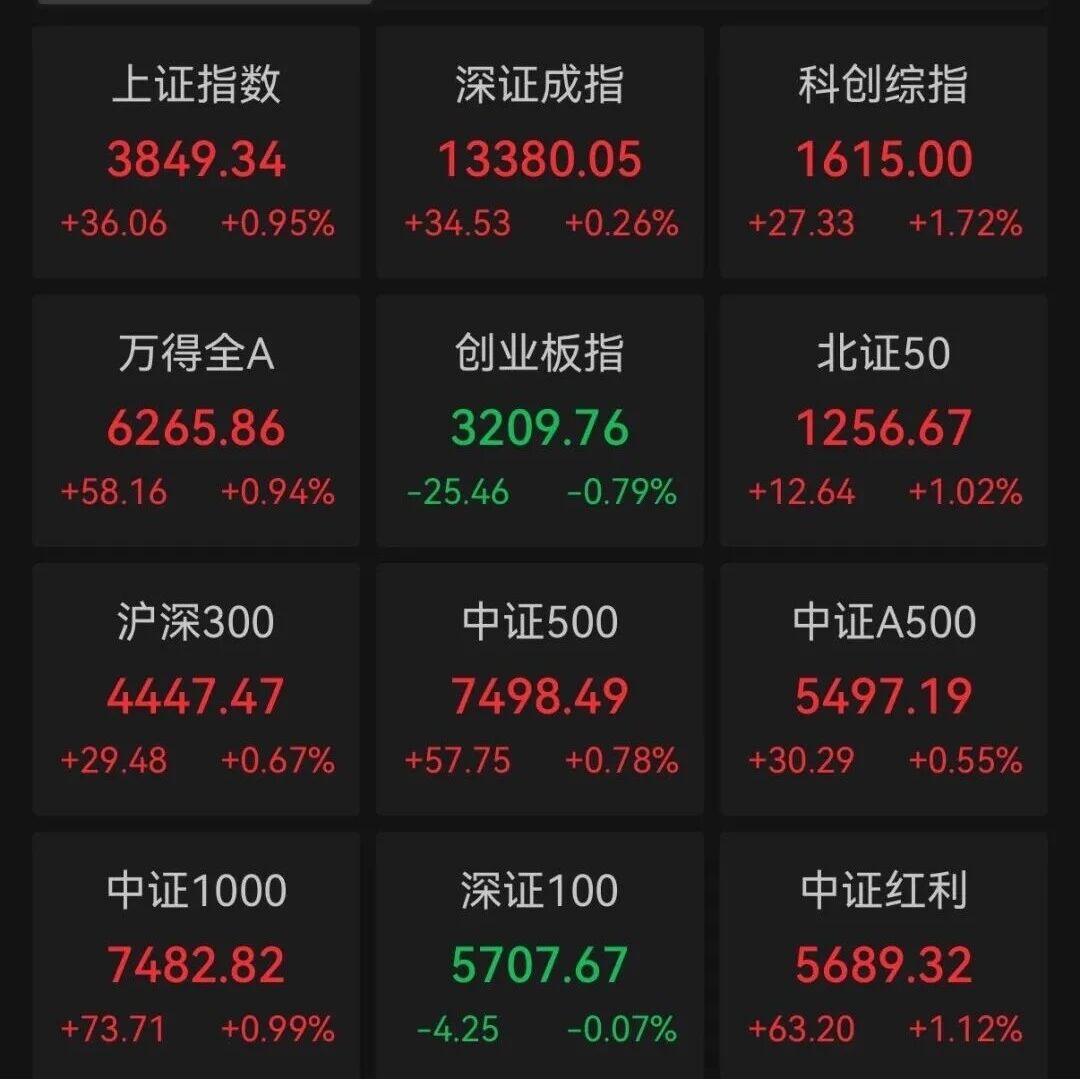Open 万得全A index quote

click(196, 421)
